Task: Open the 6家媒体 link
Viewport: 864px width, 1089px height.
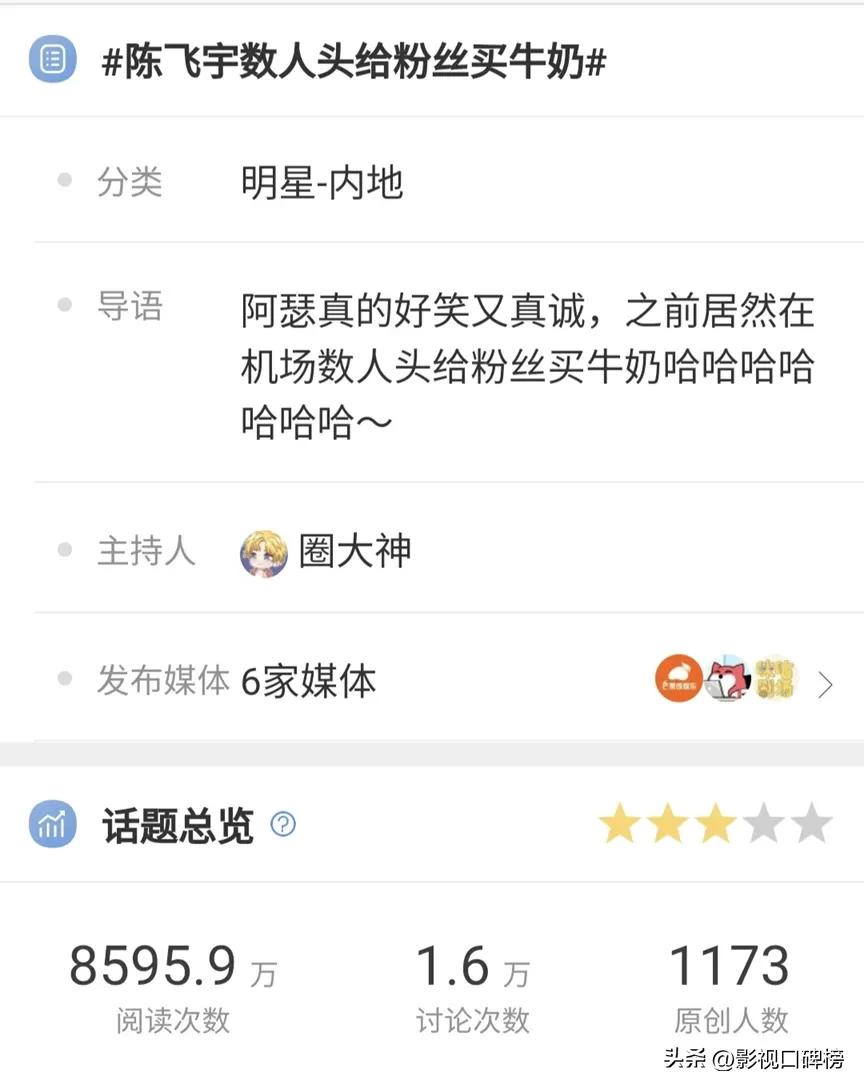Action: pos(310,682)
